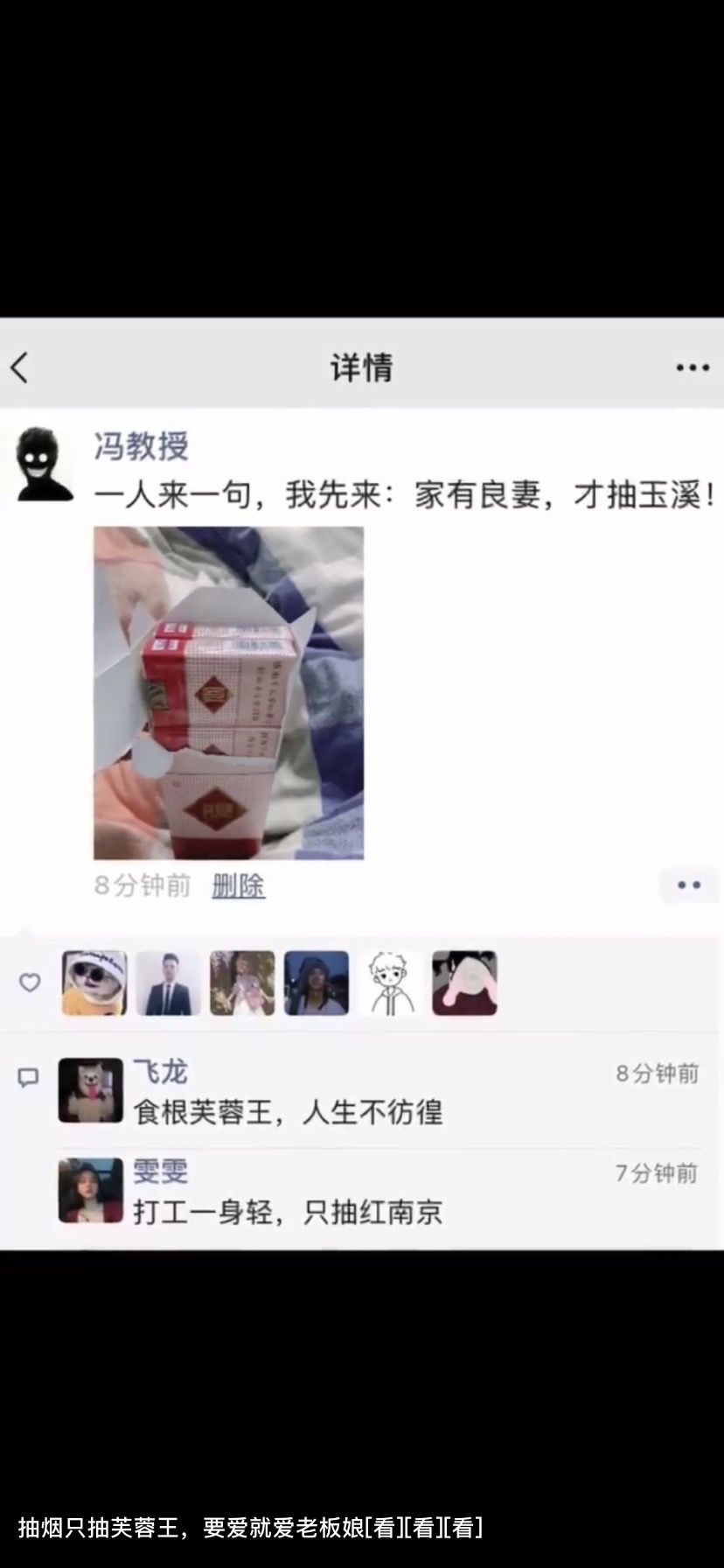724x1568 pixels.
Task: Open the cartoon sketch liker avatar
Action: pyautogui.click(x=390, y=983)
